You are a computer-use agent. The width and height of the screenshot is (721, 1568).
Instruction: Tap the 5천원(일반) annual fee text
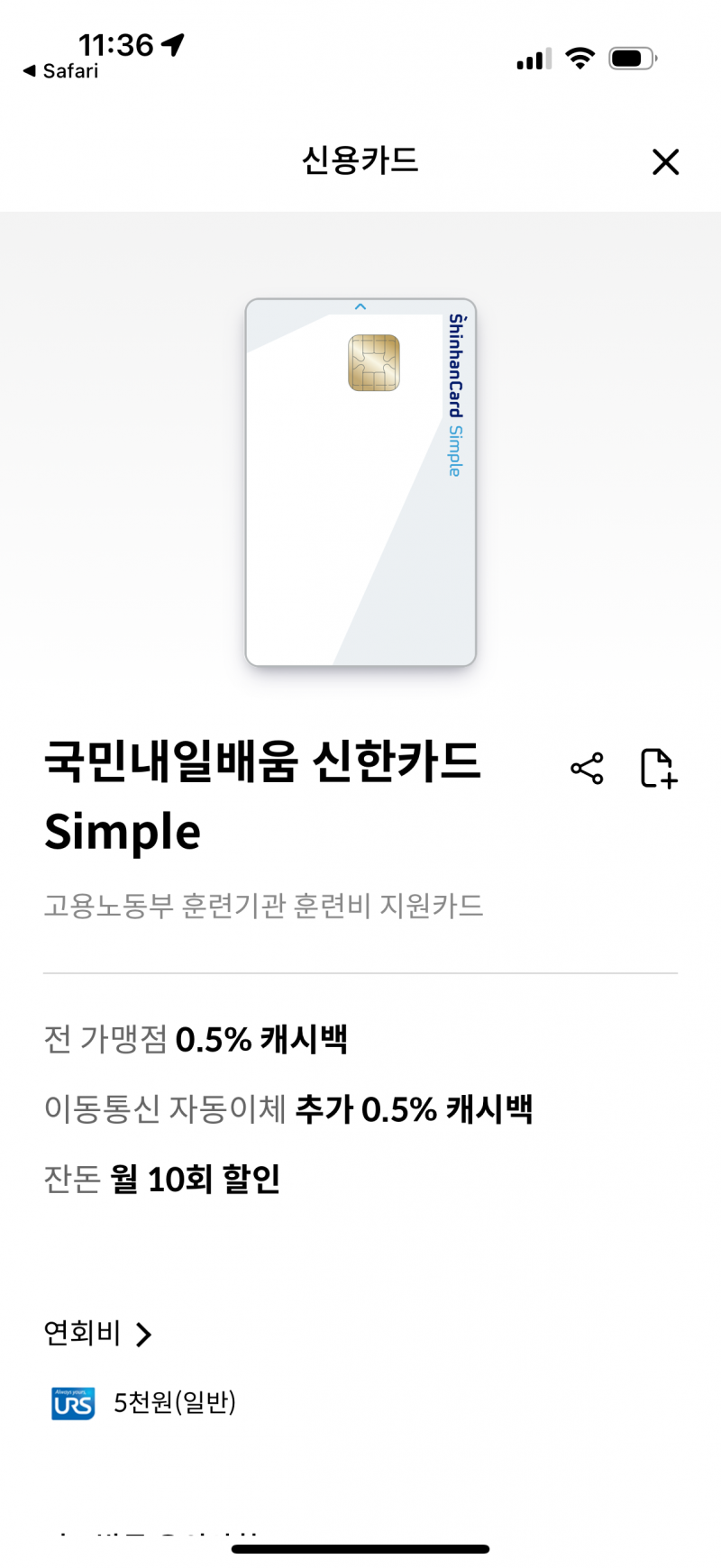tap(176, 1403)
